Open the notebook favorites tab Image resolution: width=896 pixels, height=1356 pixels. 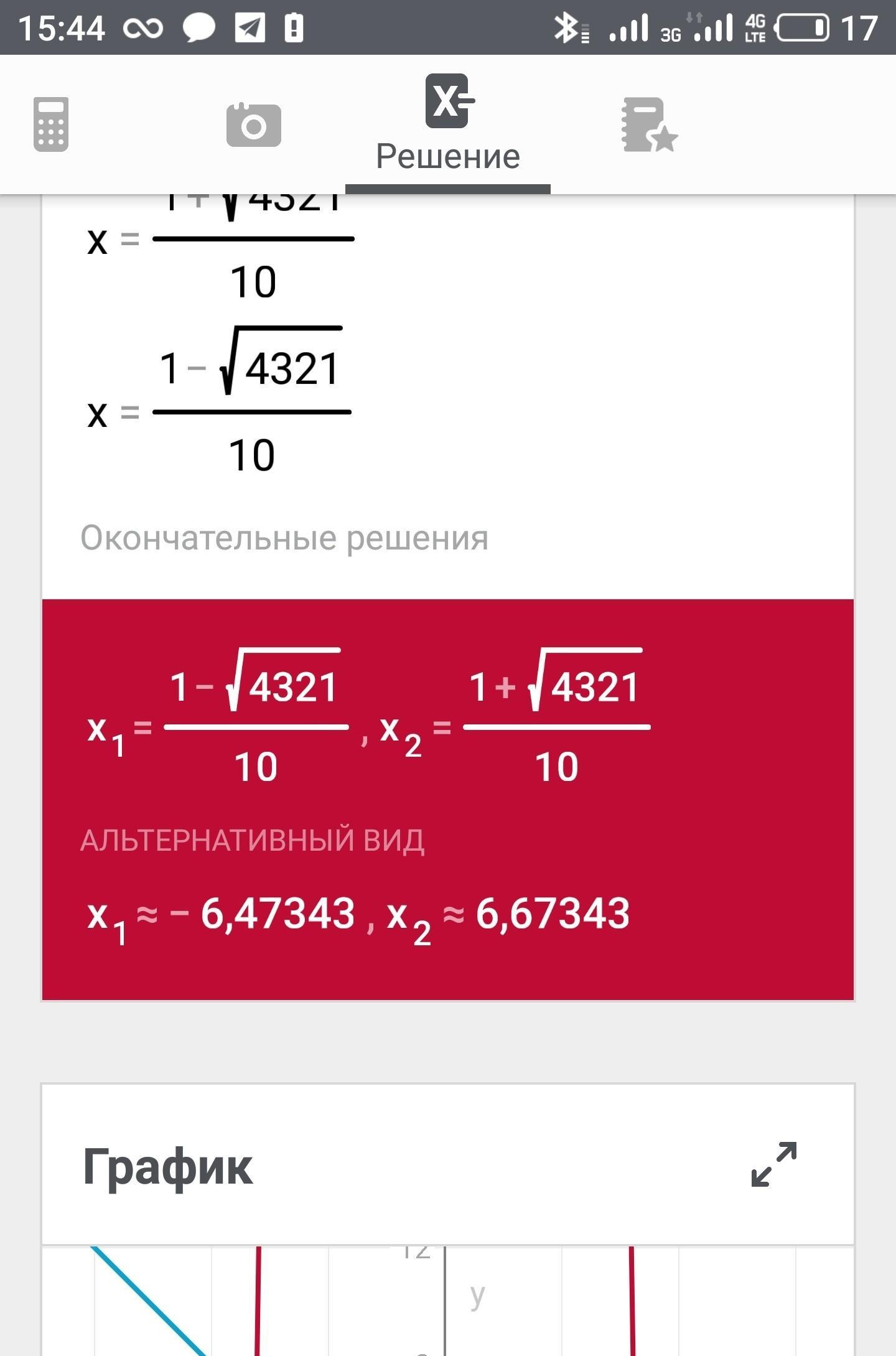click(649, 124)
